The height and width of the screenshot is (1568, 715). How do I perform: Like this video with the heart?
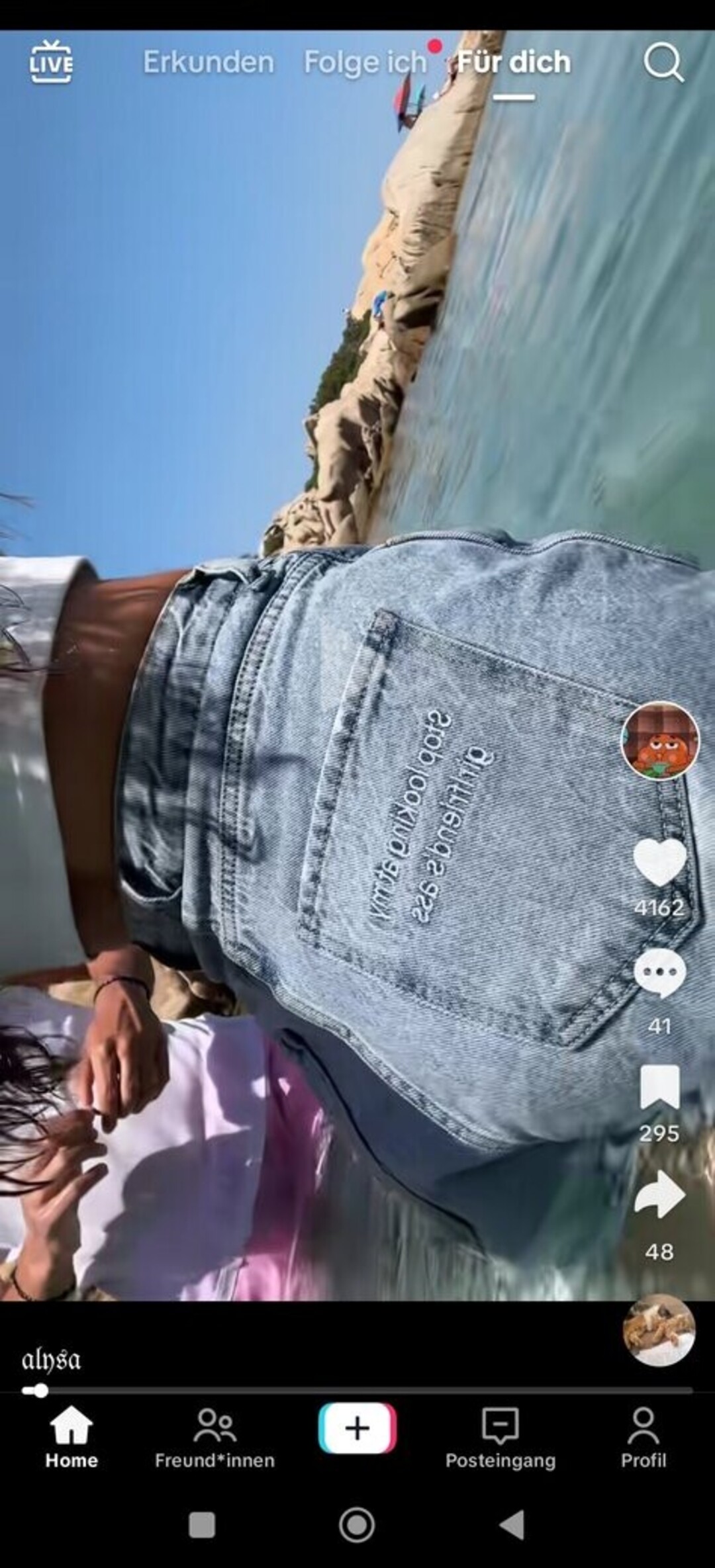[x=659, y=862]
